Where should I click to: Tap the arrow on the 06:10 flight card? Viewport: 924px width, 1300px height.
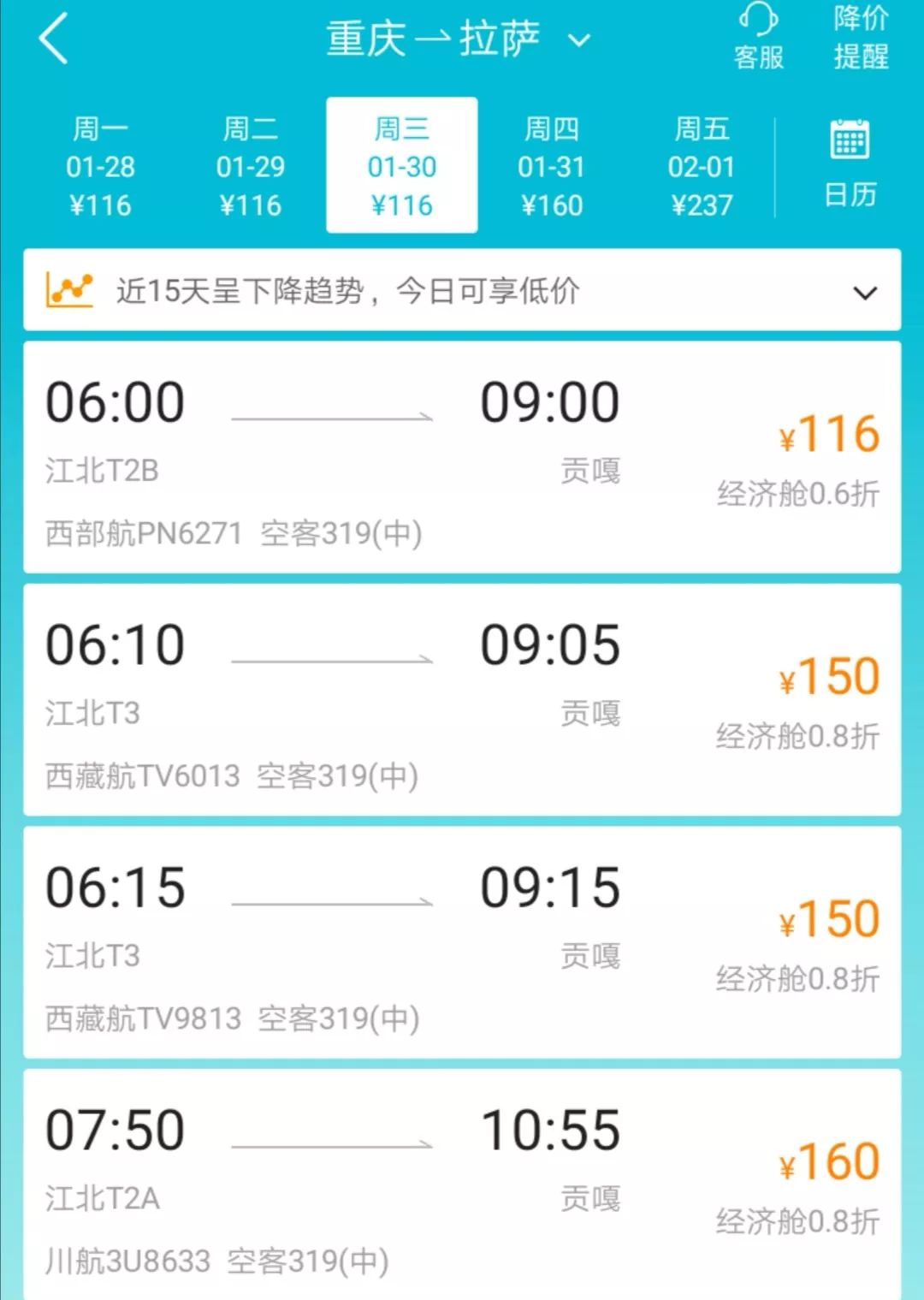[x=332, y=660]
